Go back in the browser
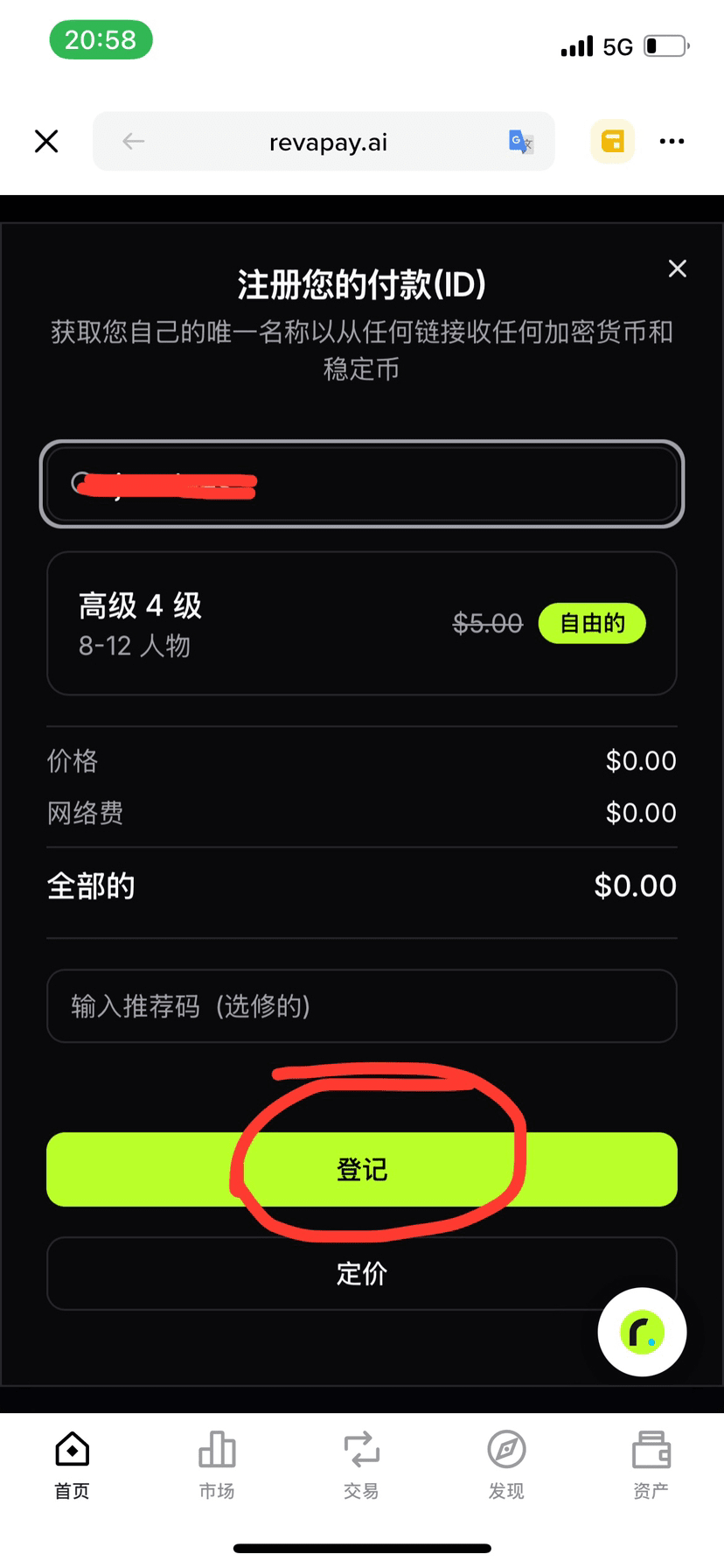The width and height of the screenshot is (724, 1568). pos(133,141)
